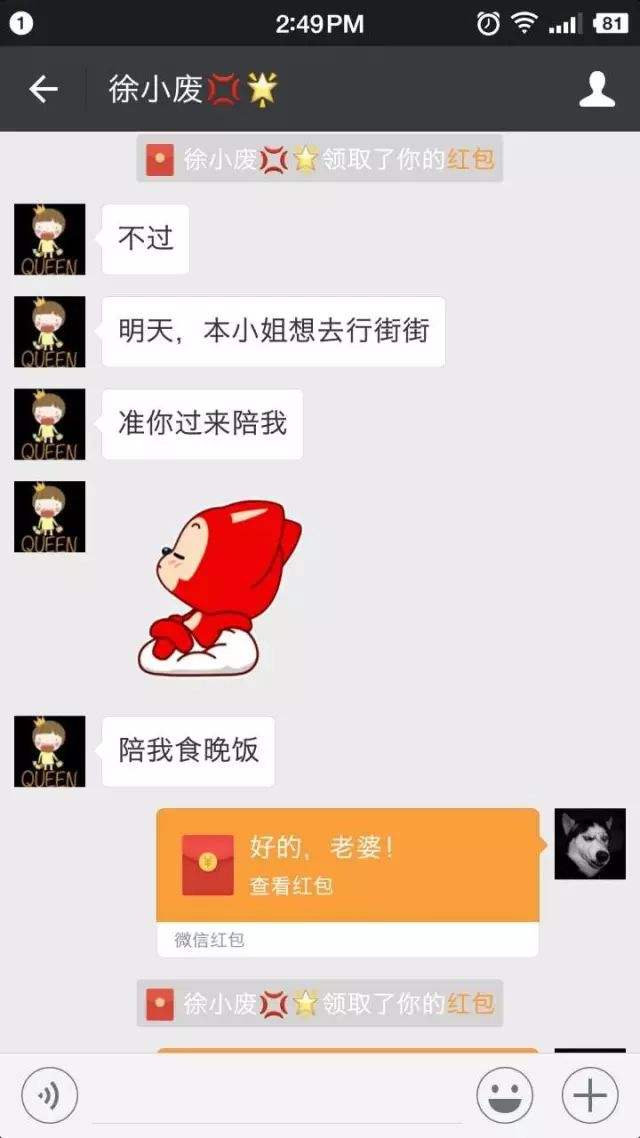Go back from the chat
This screenshot has width=640, height=1138.
(x=43, y=89)
